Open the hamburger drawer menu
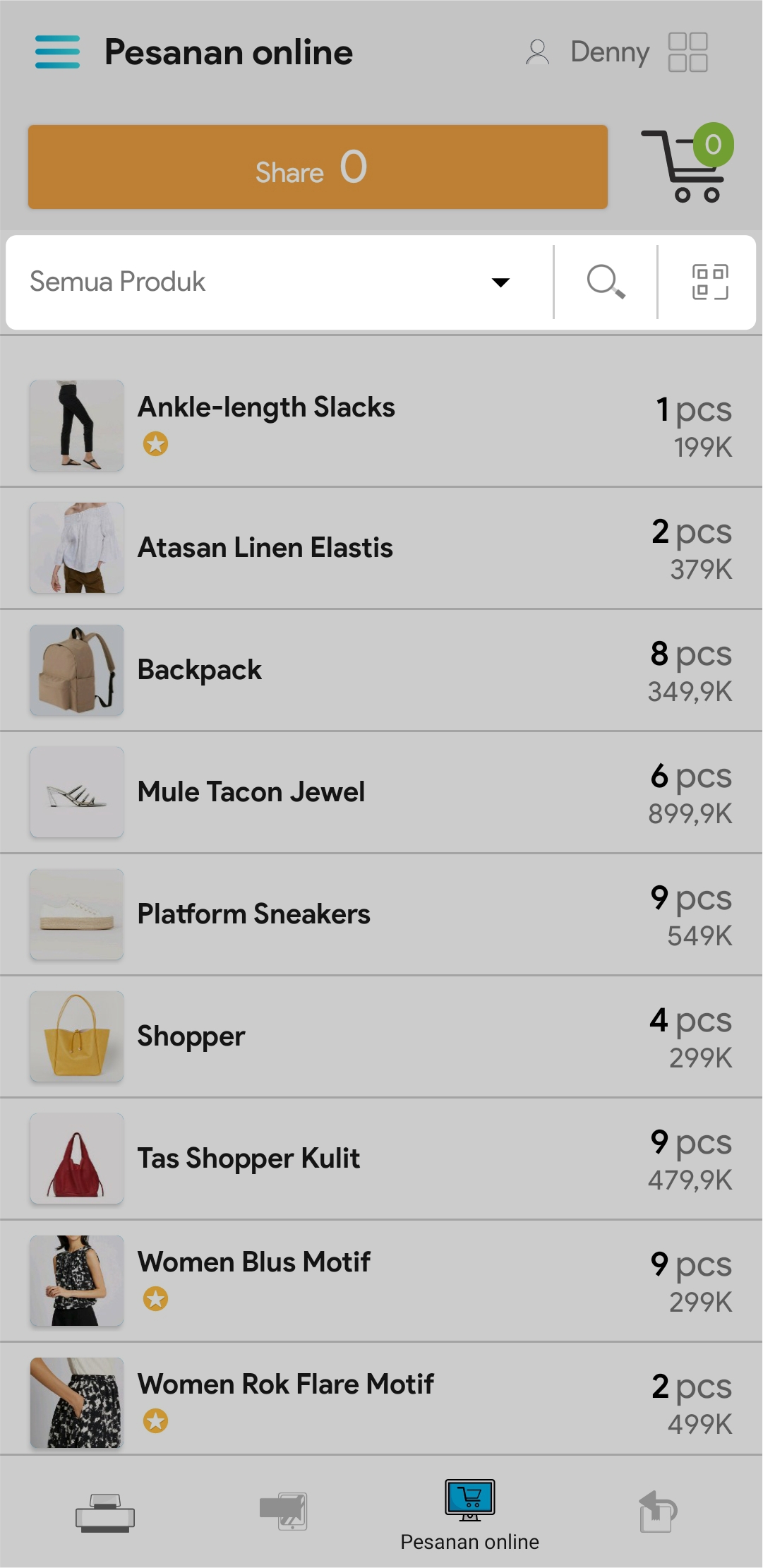Viewport: 763px width, 1568px height. click(x=57, y=52)
